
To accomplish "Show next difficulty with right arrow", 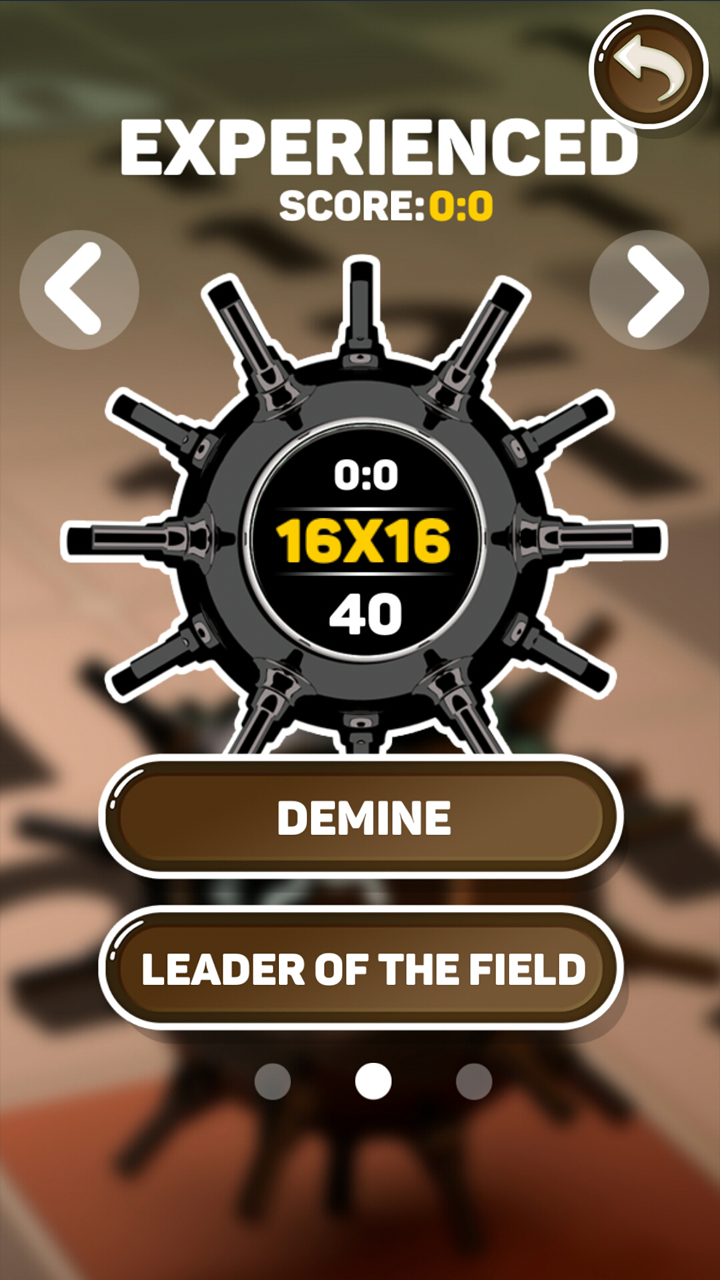I will [649, 290].
